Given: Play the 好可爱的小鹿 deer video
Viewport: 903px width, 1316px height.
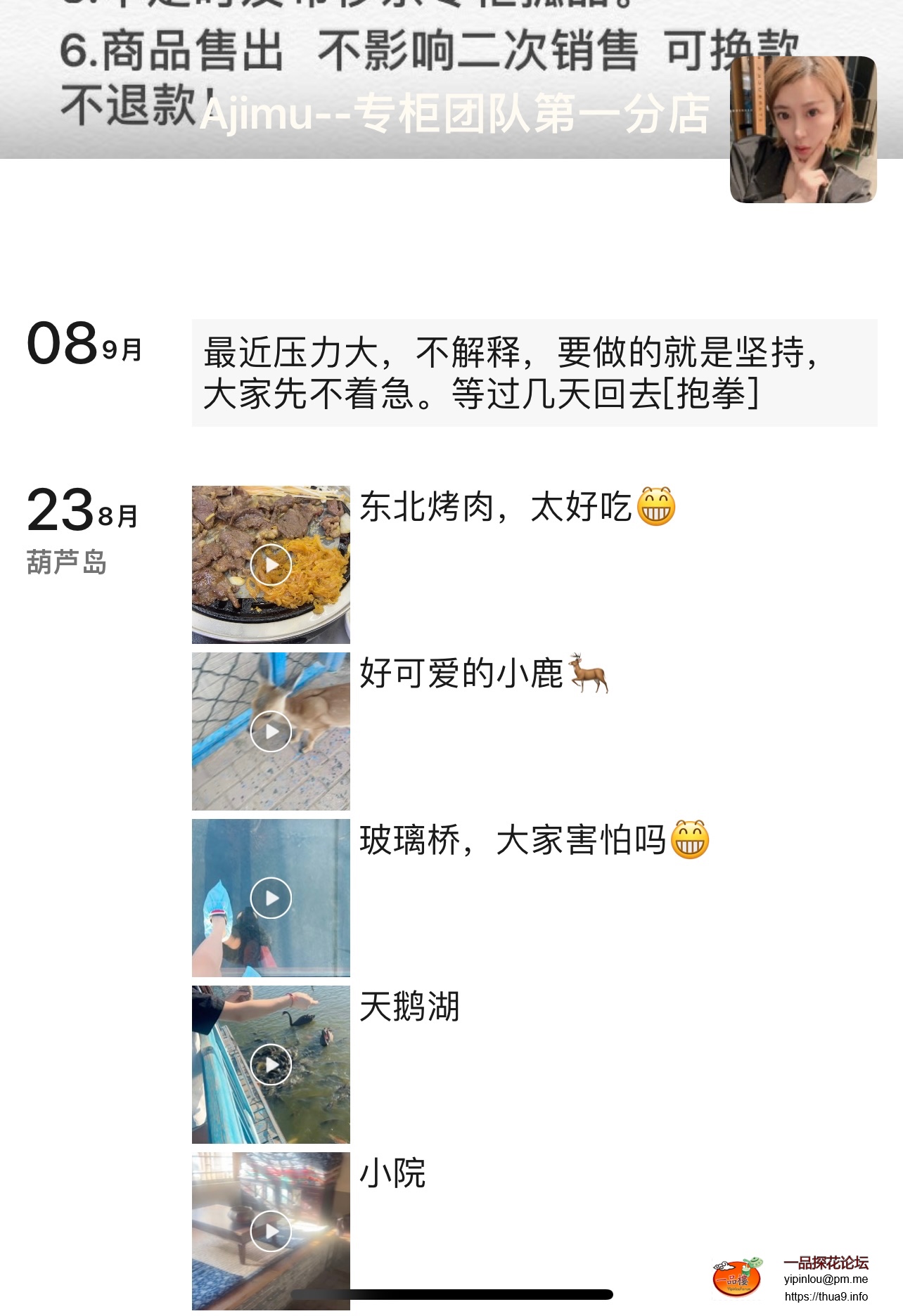Looking at the screenshot, I should tap(271, 731).
